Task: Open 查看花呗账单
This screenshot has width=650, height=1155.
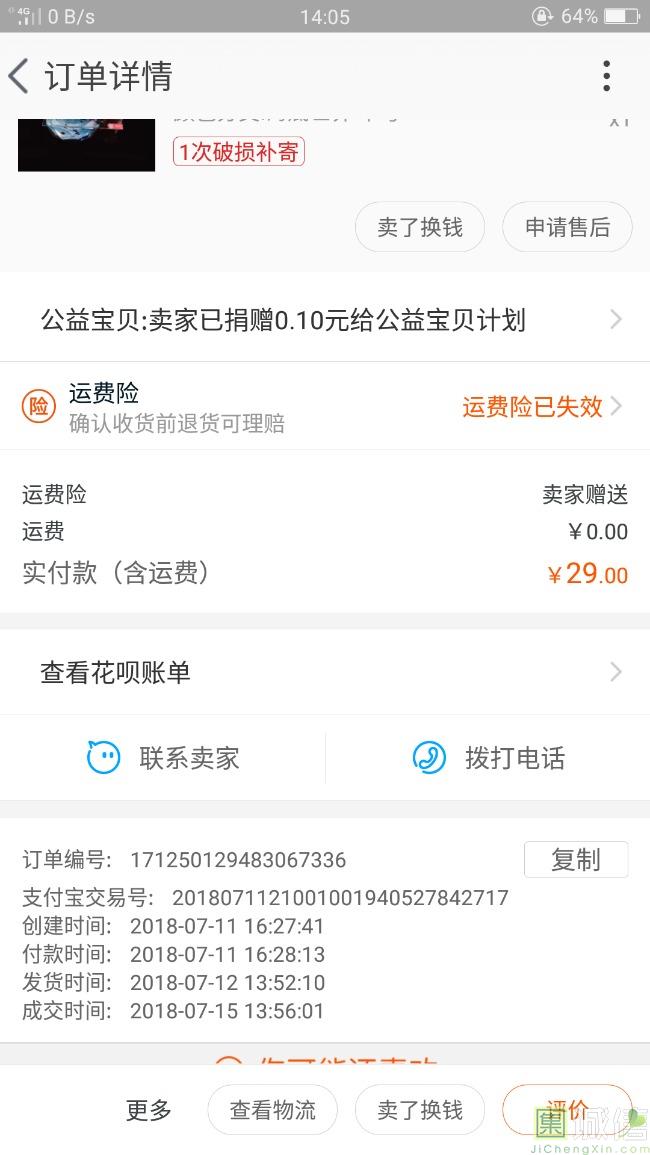Action: pyautogui.click(x=325, y=672)
